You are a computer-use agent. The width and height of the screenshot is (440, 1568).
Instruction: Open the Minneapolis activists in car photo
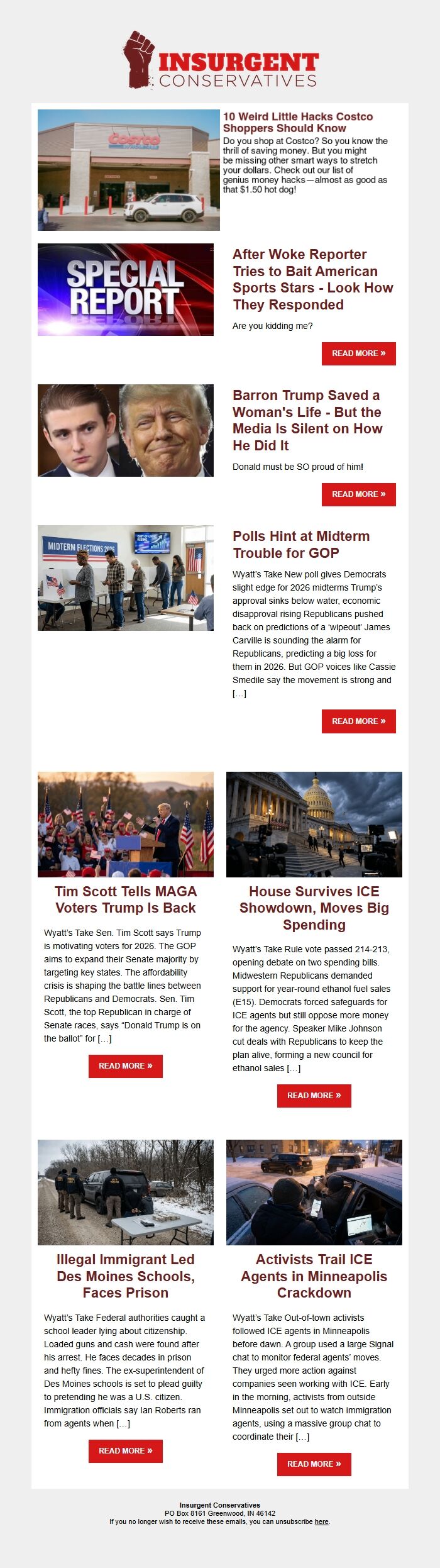click(314, 1192)
